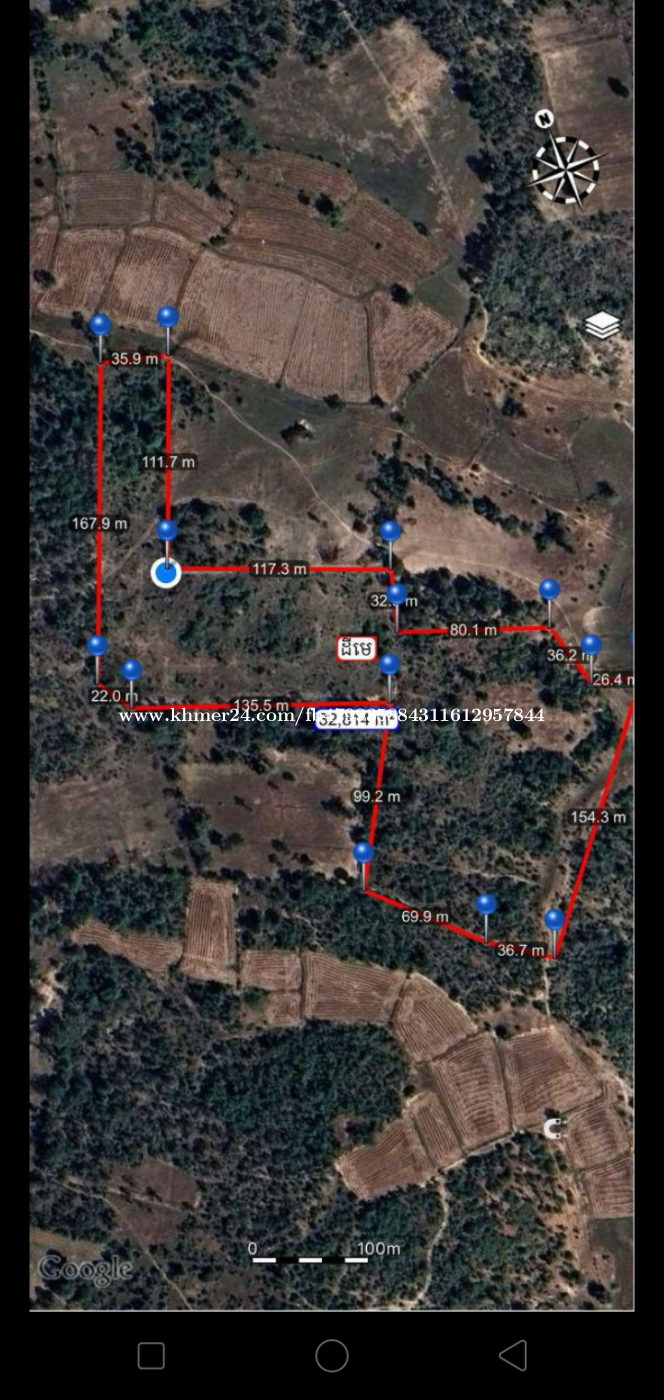664x1400 pixels.
Task: Select the ដីមេ label marker
Action: [358, 650]
